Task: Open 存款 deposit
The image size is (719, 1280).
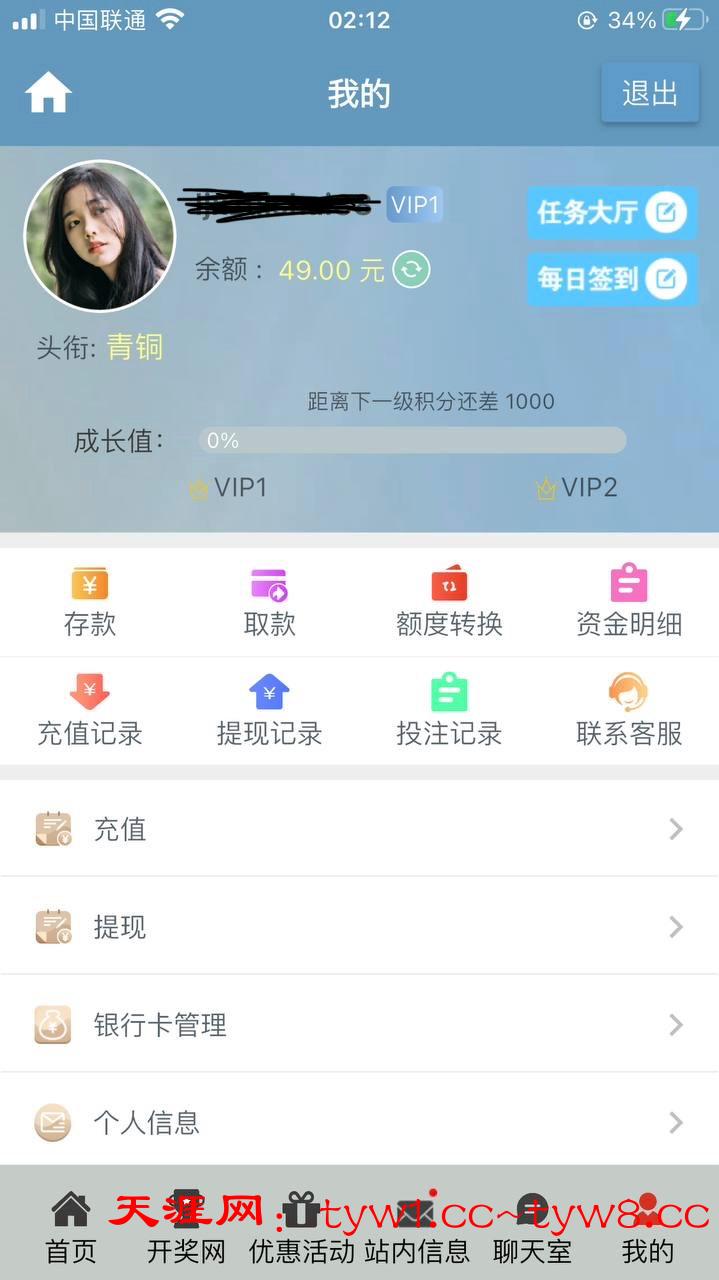Action: point(90,603)
